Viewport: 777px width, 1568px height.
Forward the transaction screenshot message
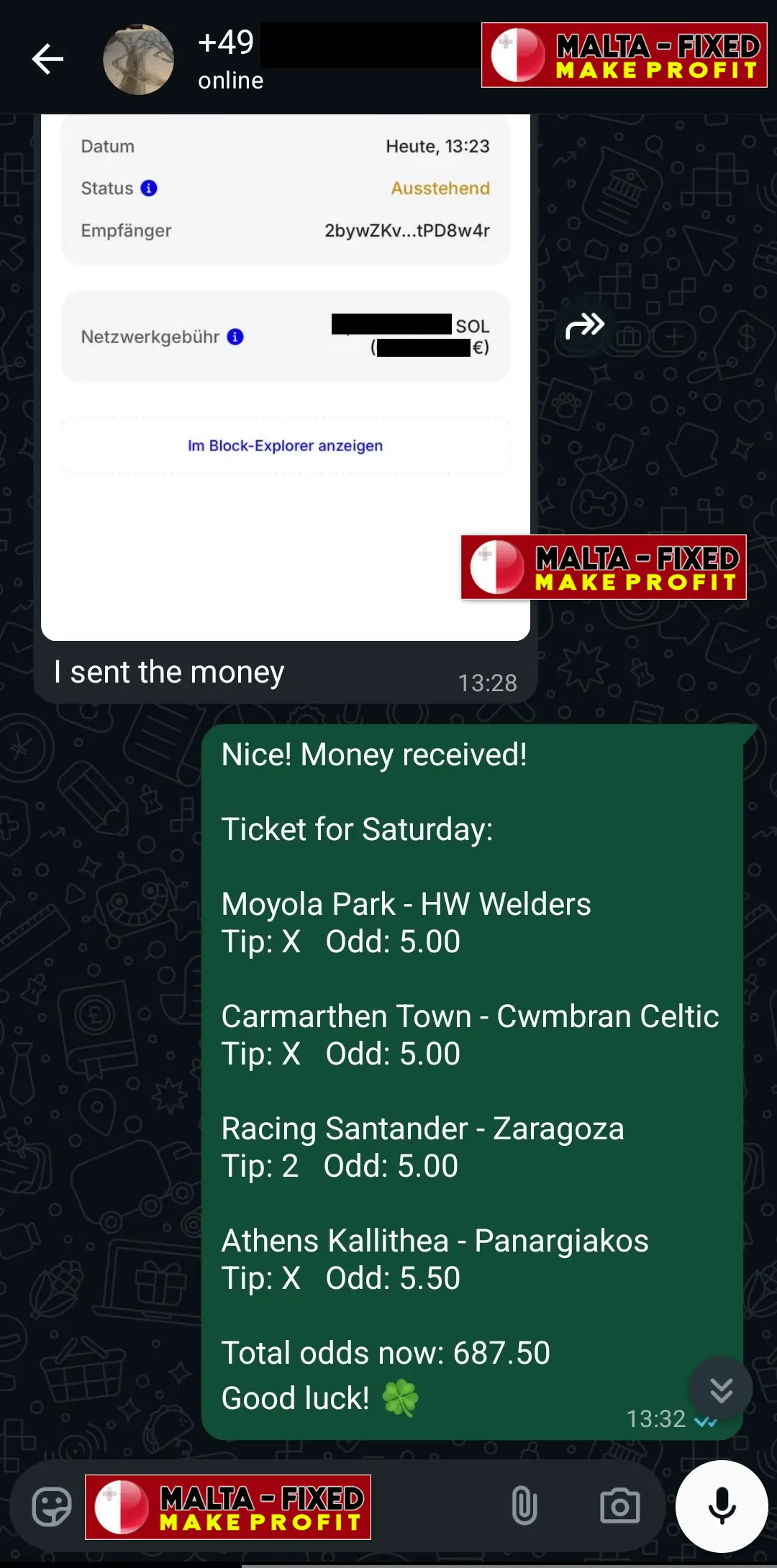584,326
